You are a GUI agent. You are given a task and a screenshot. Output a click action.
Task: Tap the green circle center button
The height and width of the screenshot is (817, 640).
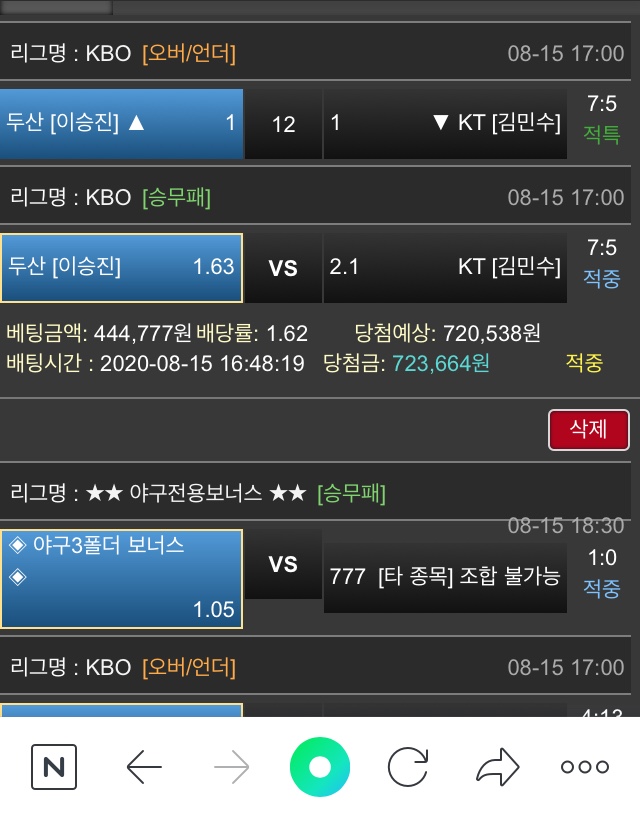pyautogui.click(x=320, y=767)
